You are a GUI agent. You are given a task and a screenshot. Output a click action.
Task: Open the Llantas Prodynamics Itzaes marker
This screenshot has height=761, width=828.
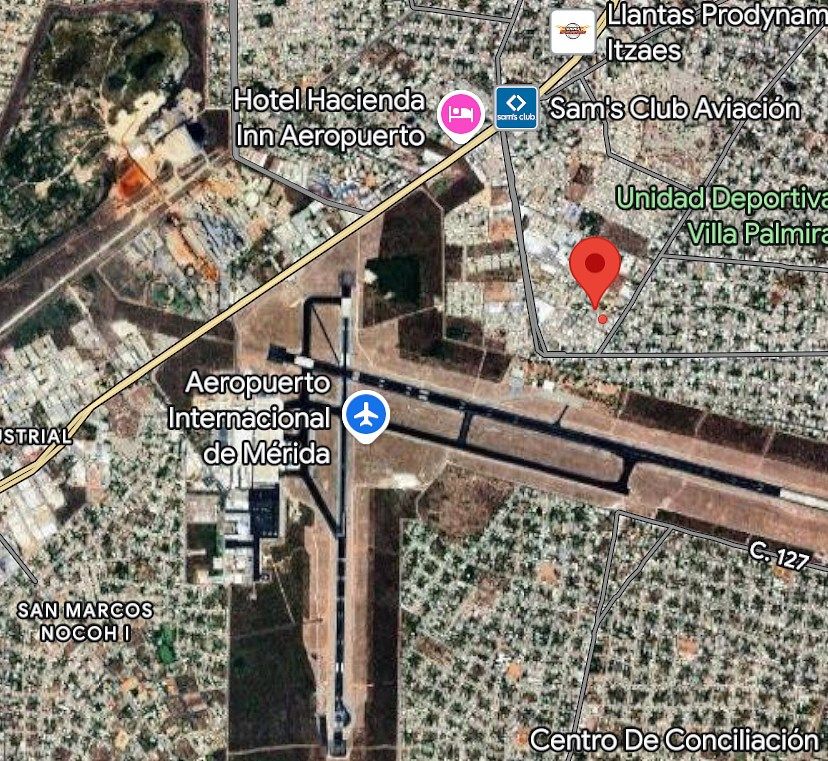[x=573, y=32]
